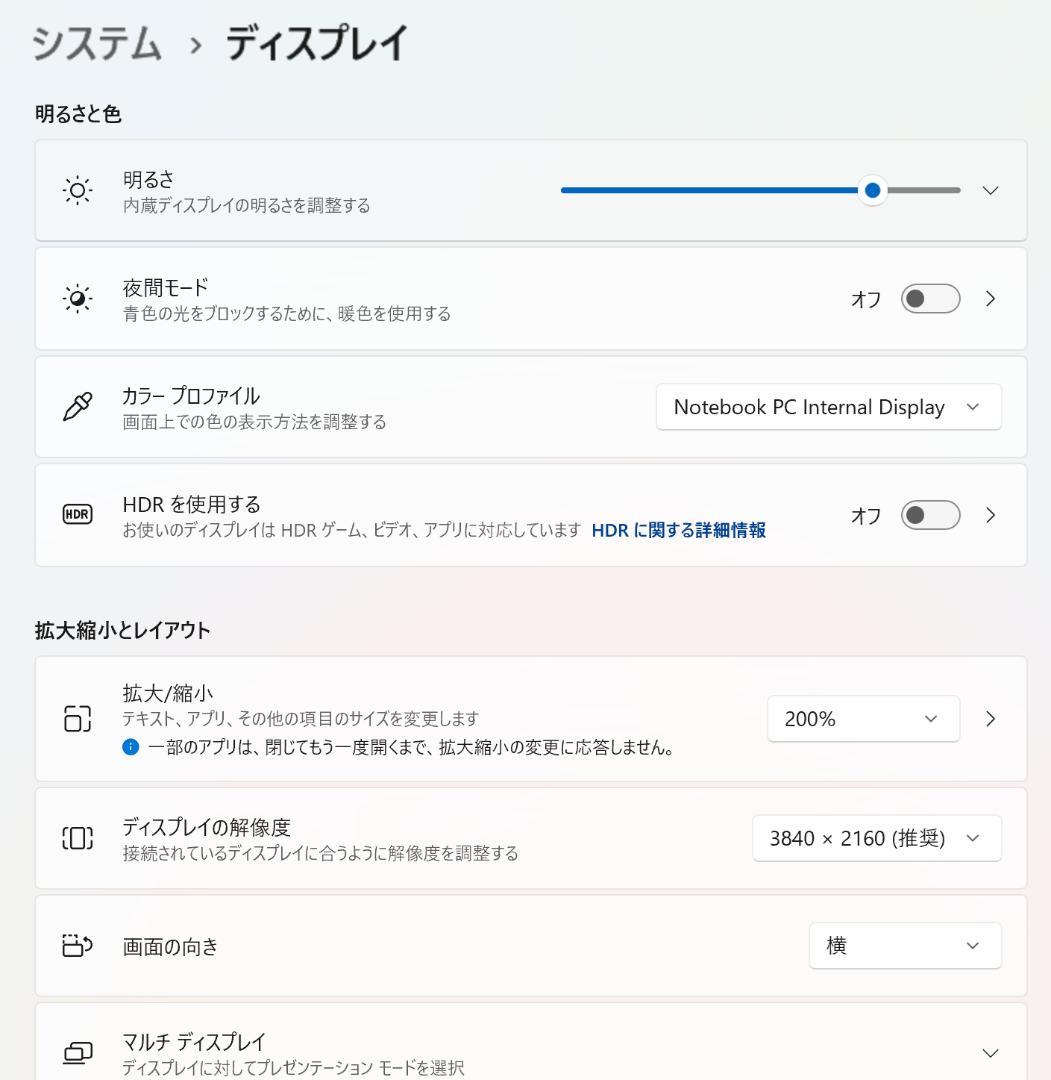
Task: Open the 画面の向き orientation dropdown
Action: tap(904, 944)
